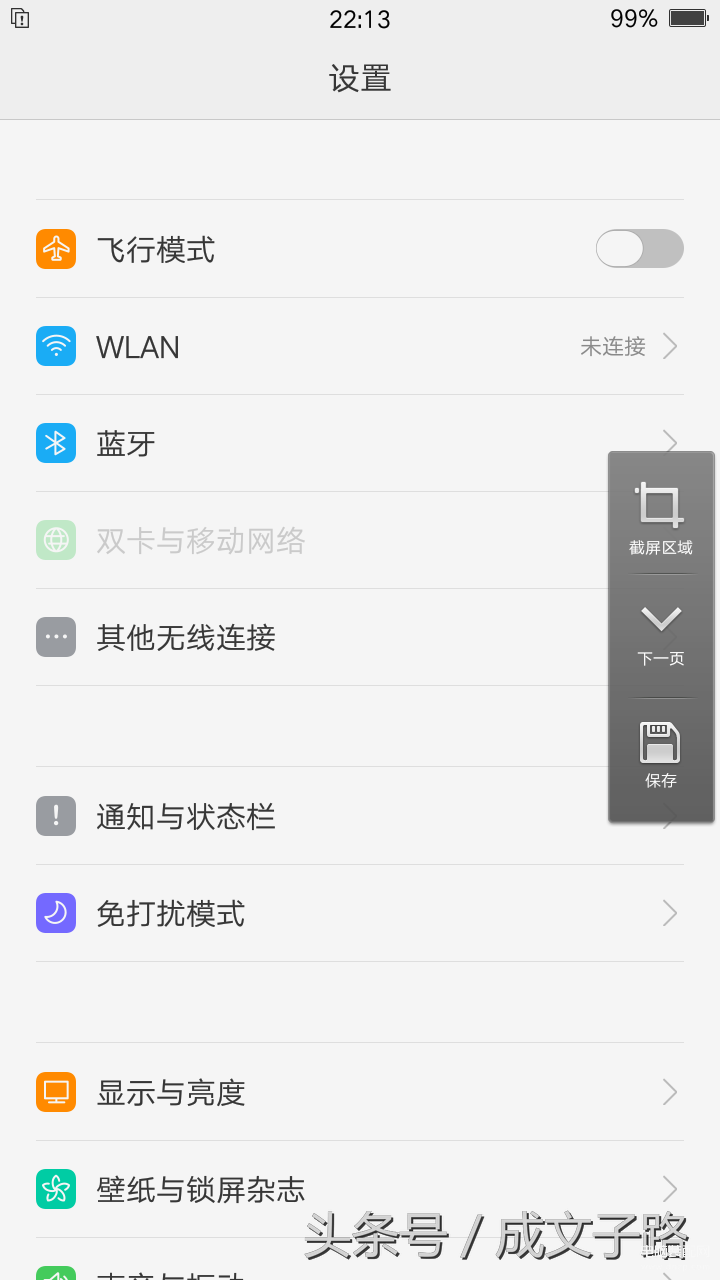Save the screenshot with 保存

click(x=661, y=757)
